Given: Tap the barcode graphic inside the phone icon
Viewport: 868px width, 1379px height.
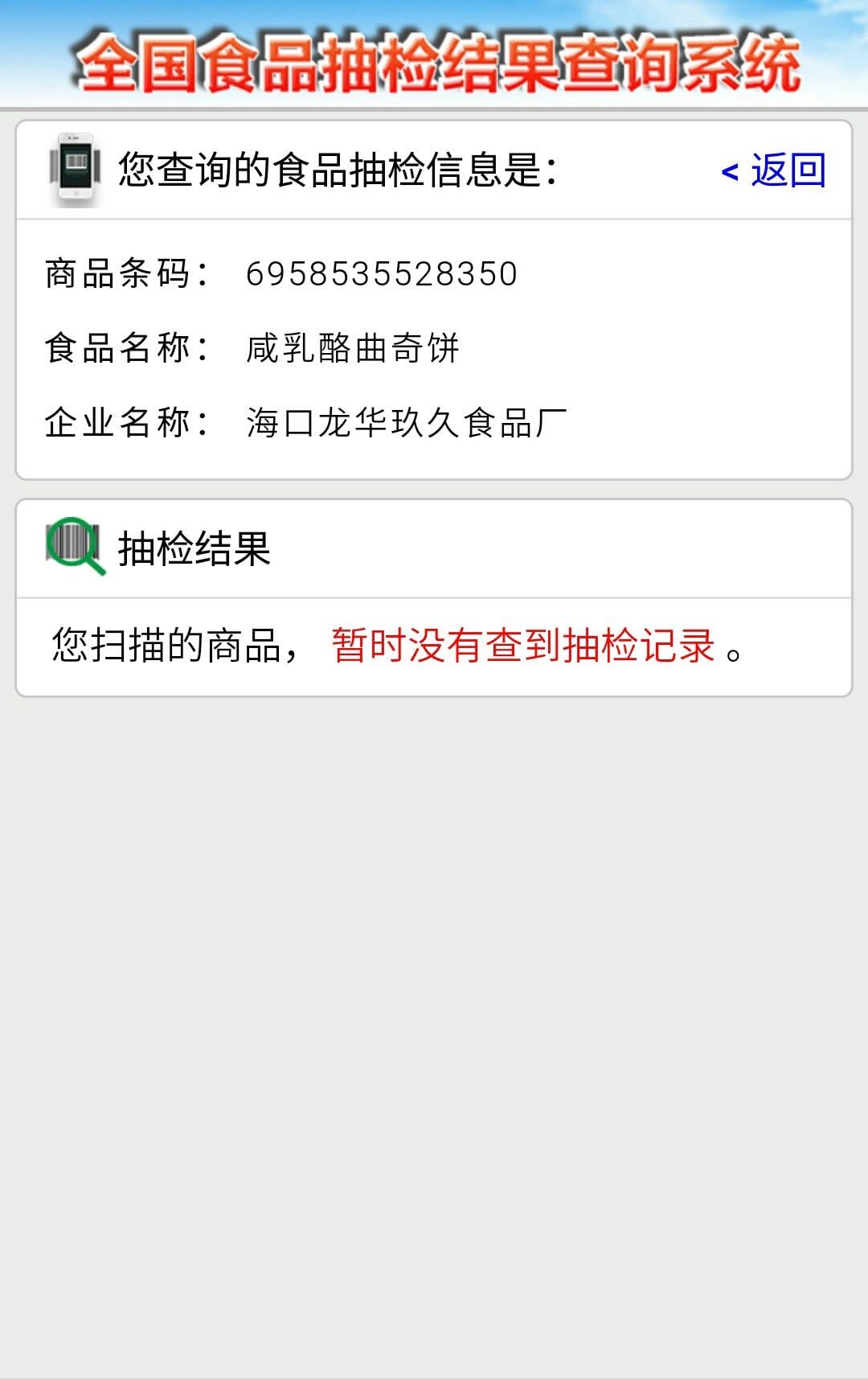Looking at the screenshot, I should pos(76,161).
